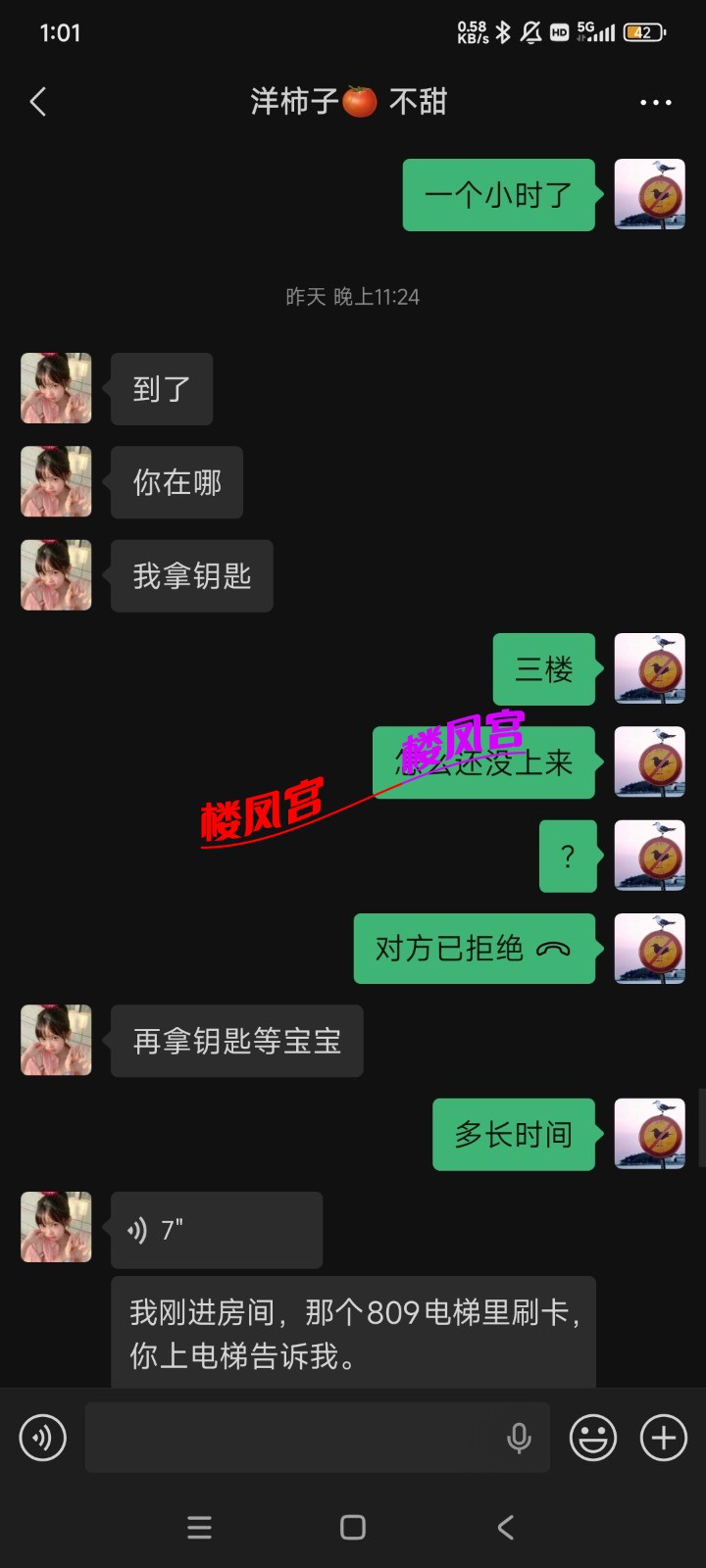
Task: Open chat options via the three-dot menu
Action: pyautogui.click(x=655, y=101)
